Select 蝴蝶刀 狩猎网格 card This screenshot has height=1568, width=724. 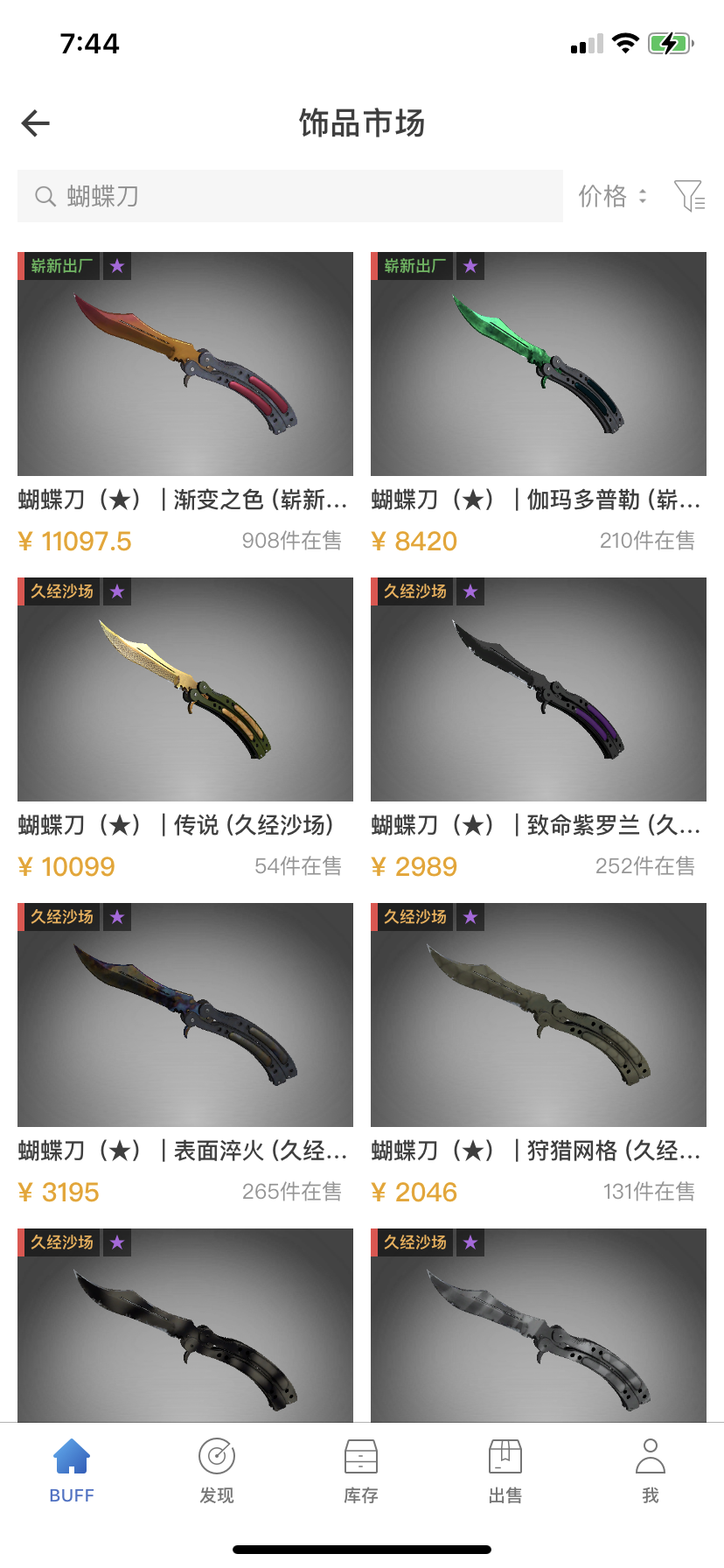(x=538, y=1015)
